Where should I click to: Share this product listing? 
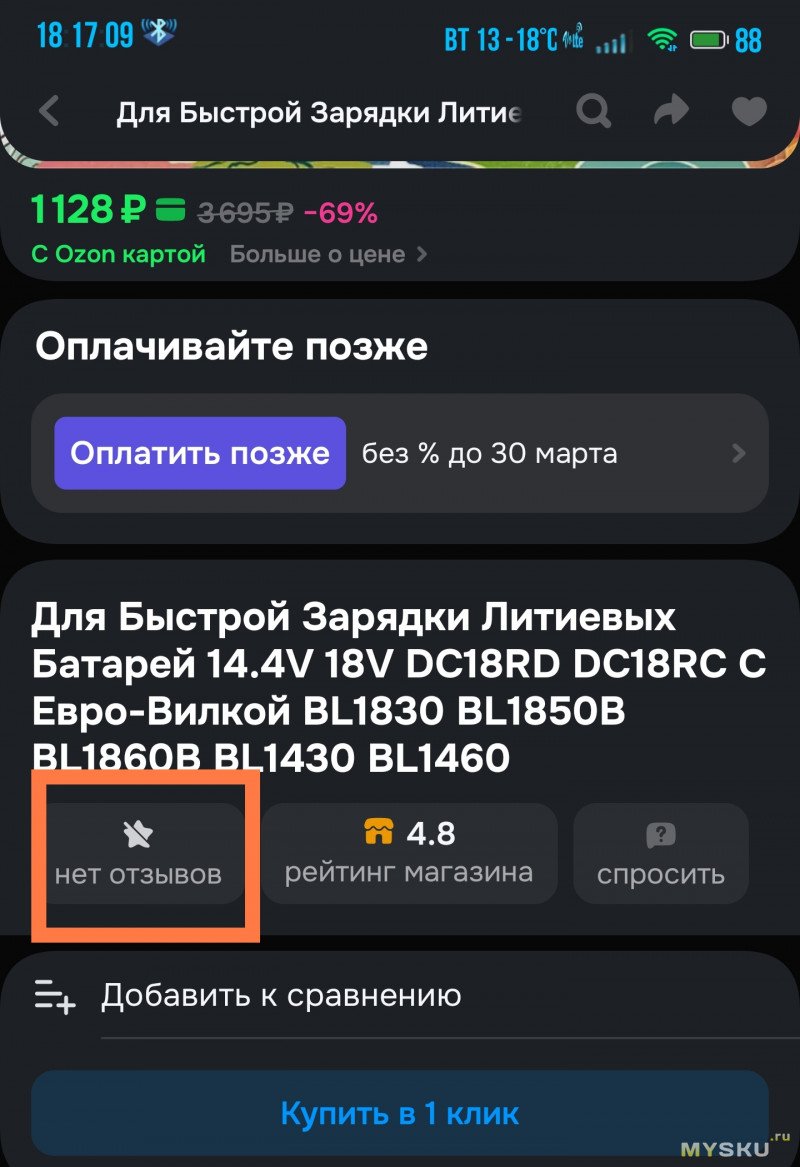671,111
